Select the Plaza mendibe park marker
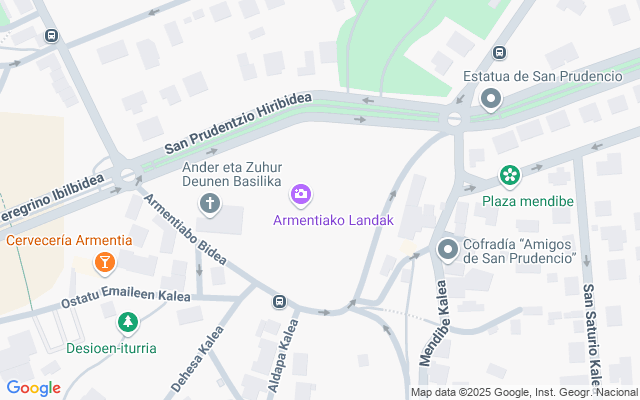Viewport: 640px width, 400px height. pos(511,177)
